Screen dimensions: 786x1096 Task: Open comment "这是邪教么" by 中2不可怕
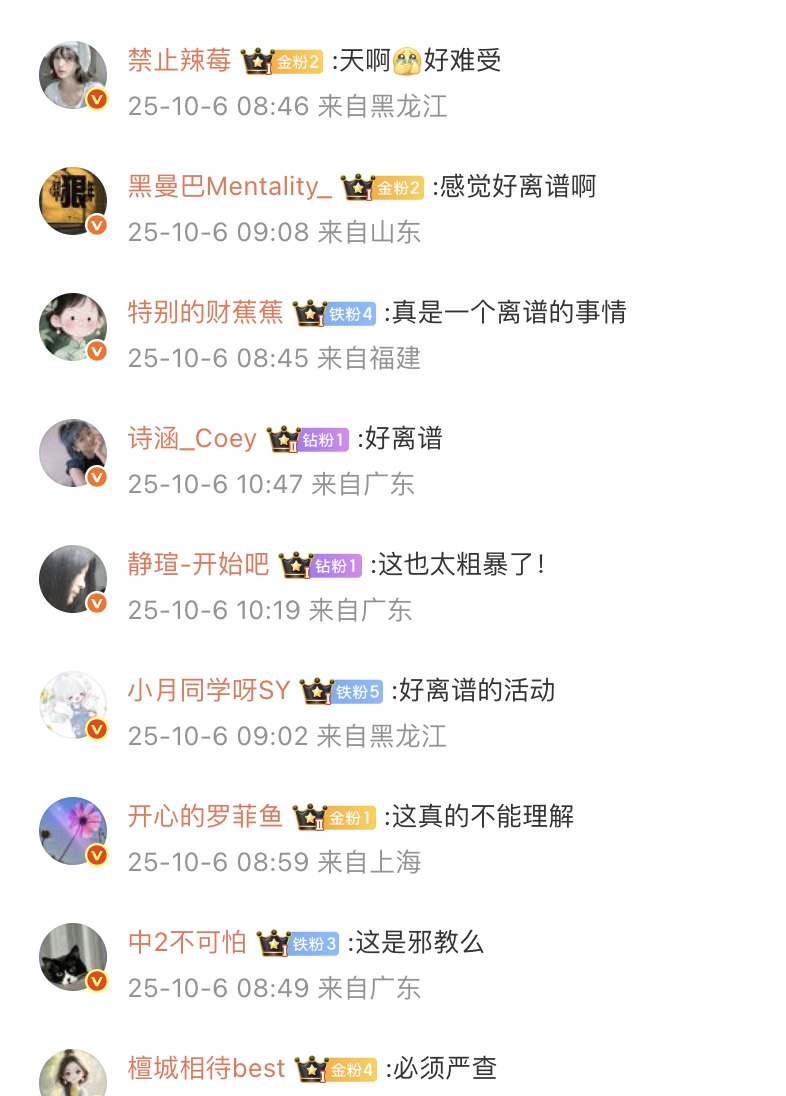point(434,943)
